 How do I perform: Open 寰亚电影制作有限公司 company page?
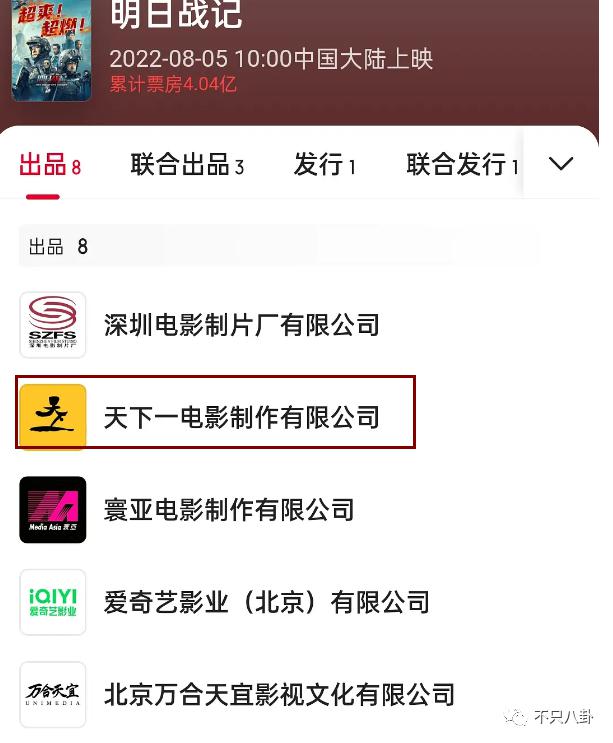point(229,509)
